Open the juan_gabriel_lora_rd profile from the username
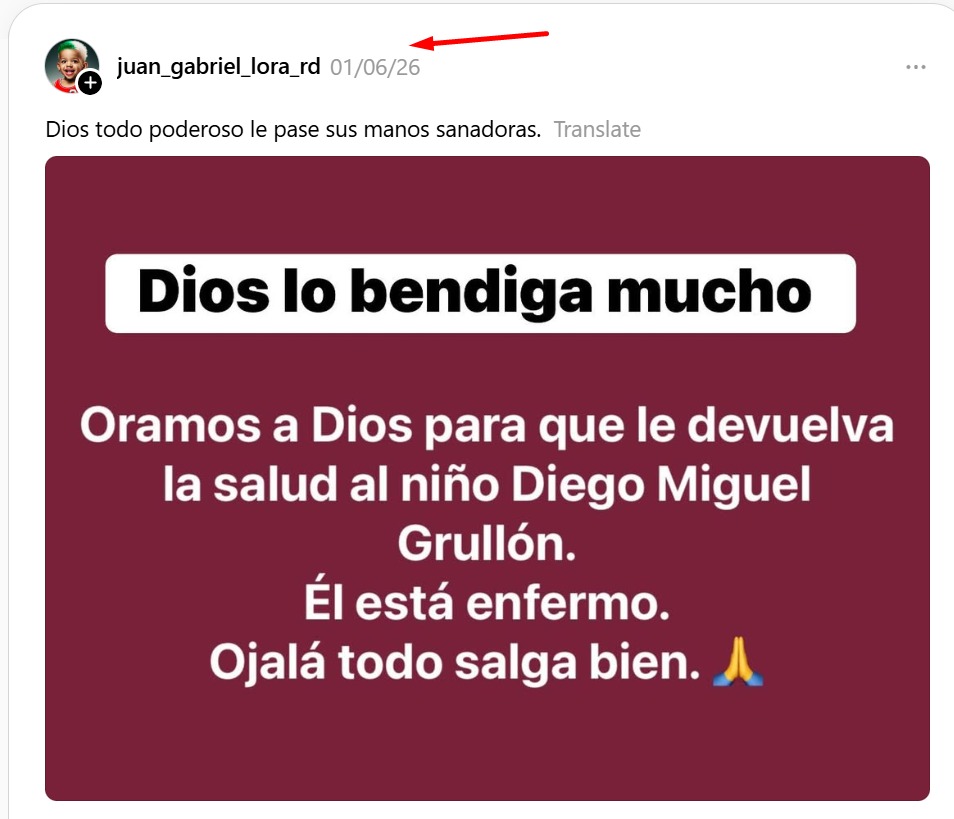This screenshot has height=819, width=954. click(x=218, y=67)
